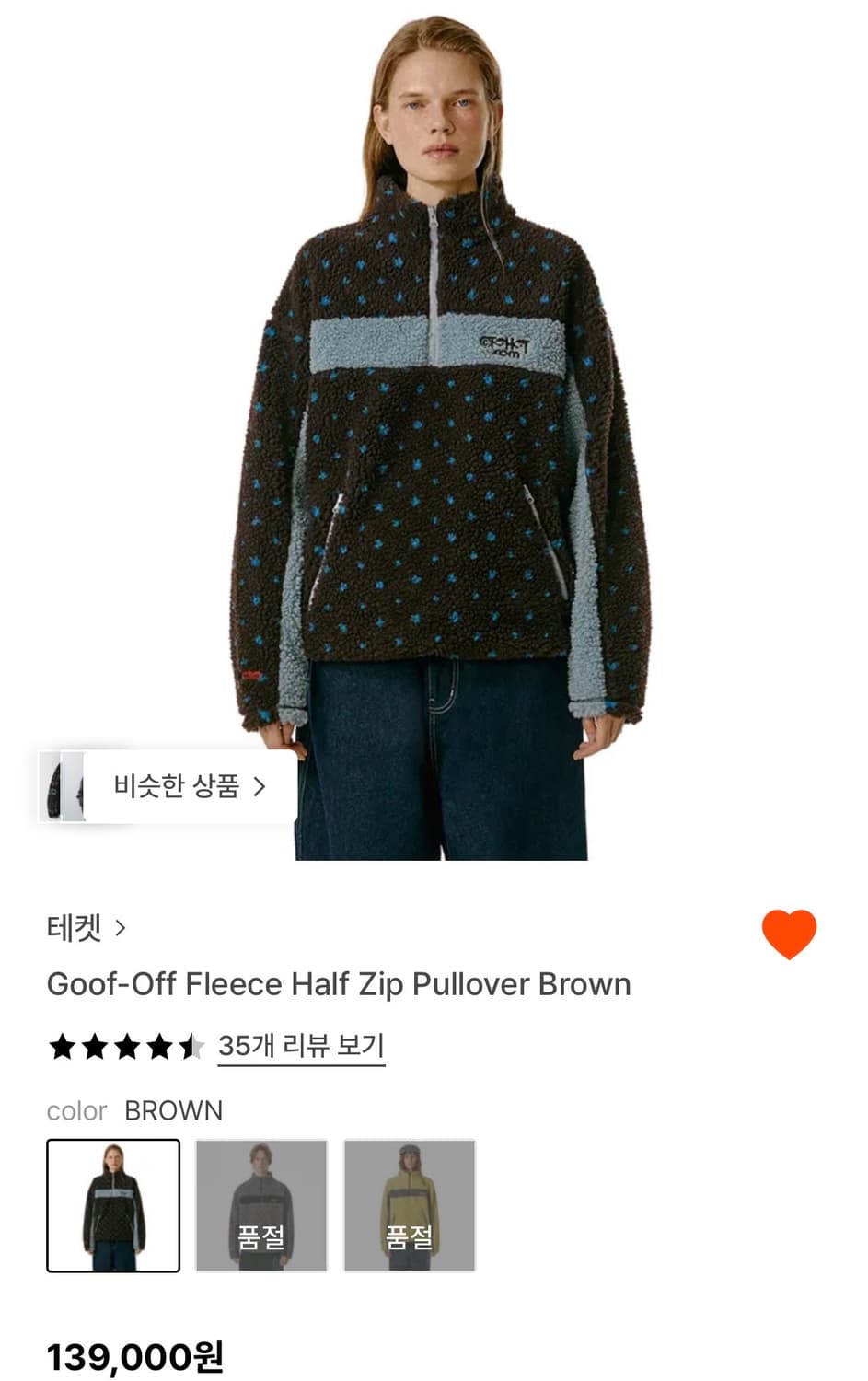Click the first star in the rating row

point(60,1046)
